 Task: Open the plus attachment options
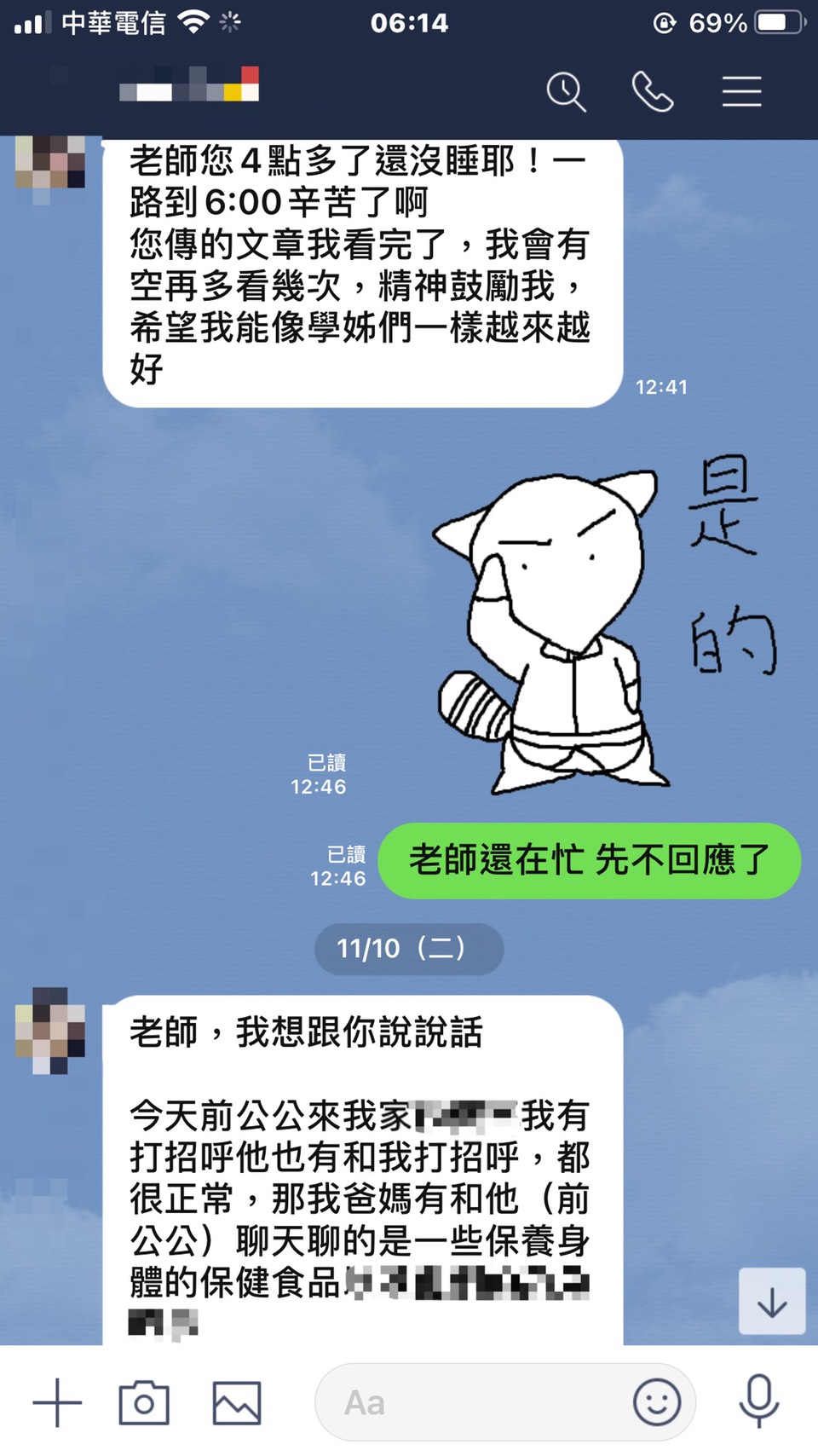pos(57,1402)
